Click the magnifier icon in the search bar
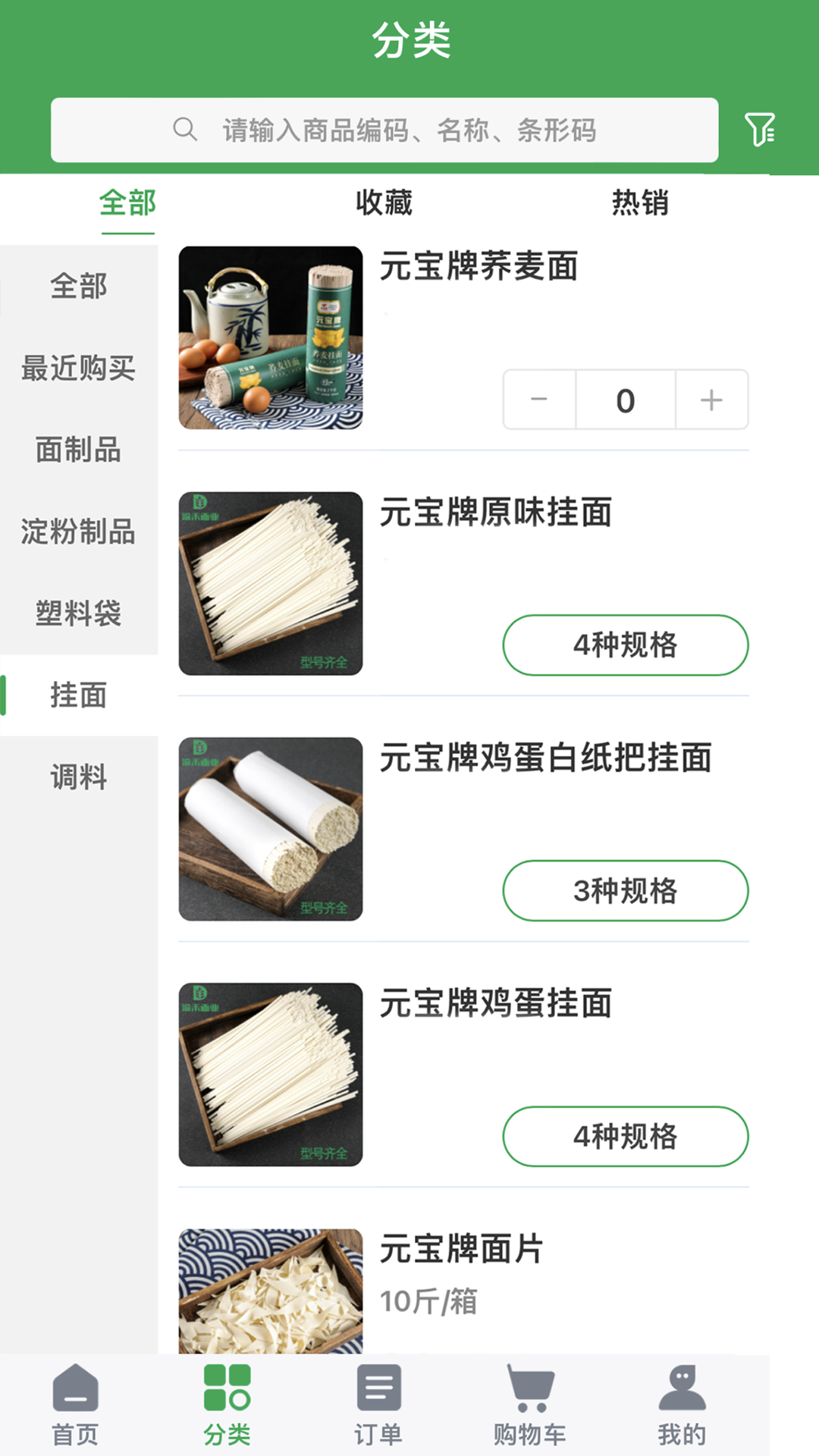Screen dimensions: 819x1456 pos(184,129)
